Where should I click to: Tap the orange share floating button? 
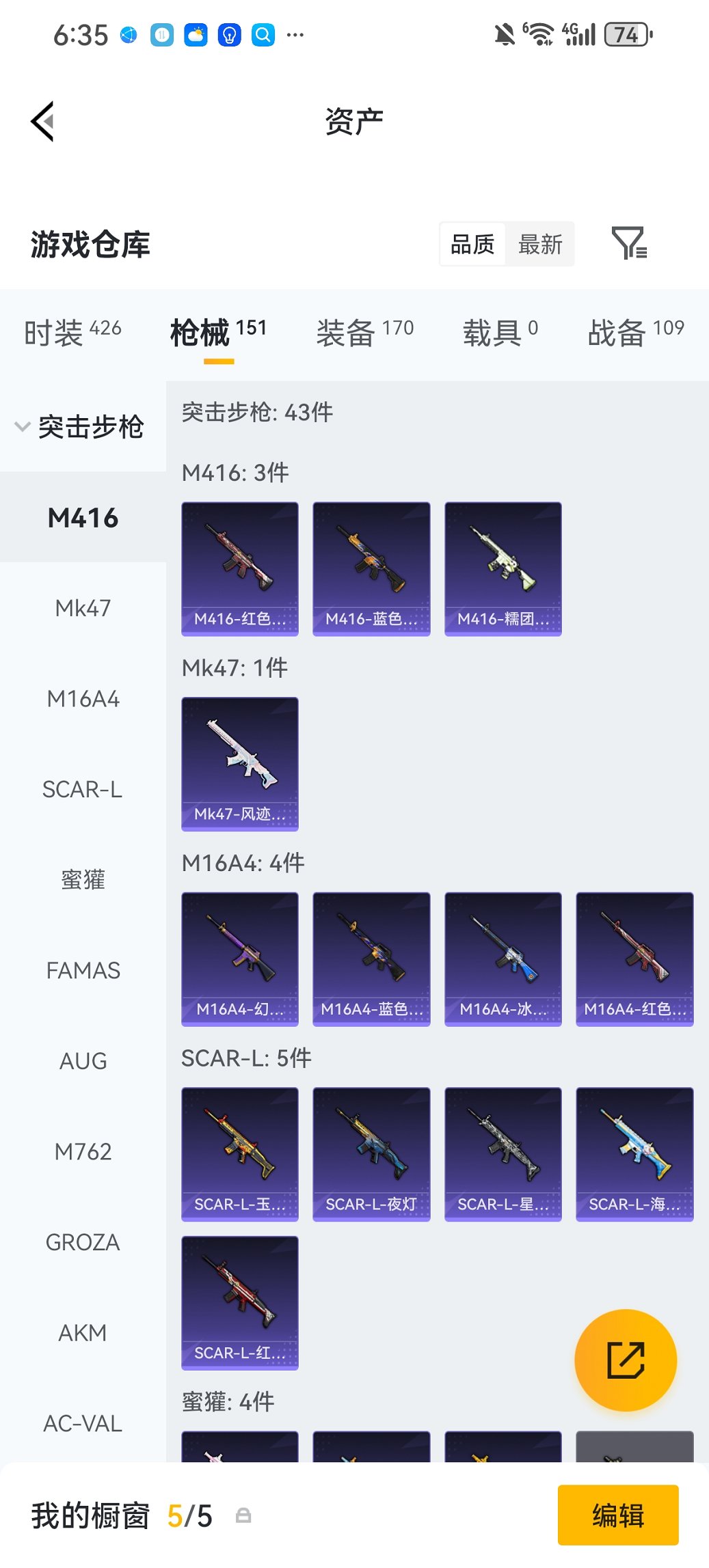coord(626,1360)
